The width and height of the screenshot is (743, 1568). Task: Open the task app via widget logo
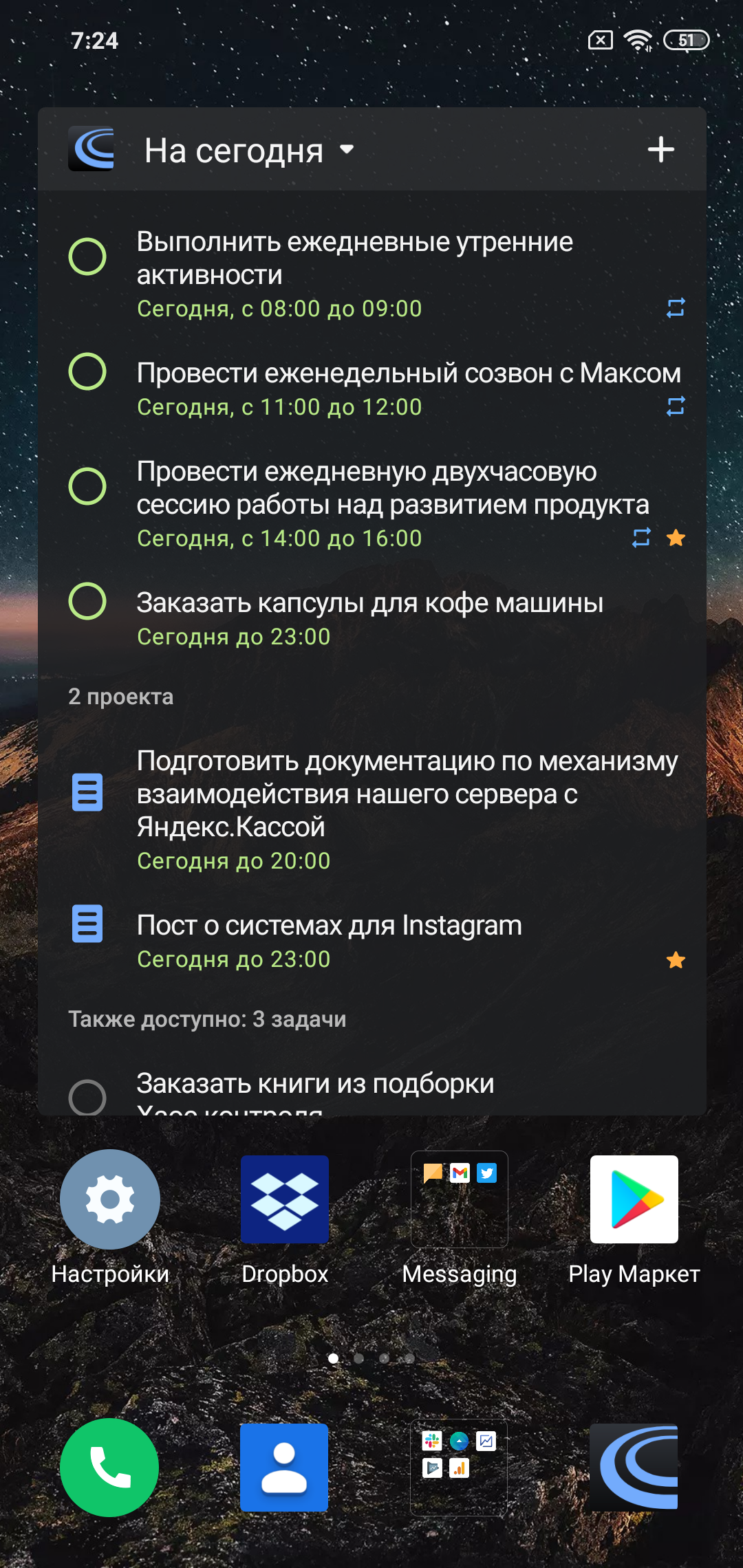pyautogui.click(x=91, y=149)
